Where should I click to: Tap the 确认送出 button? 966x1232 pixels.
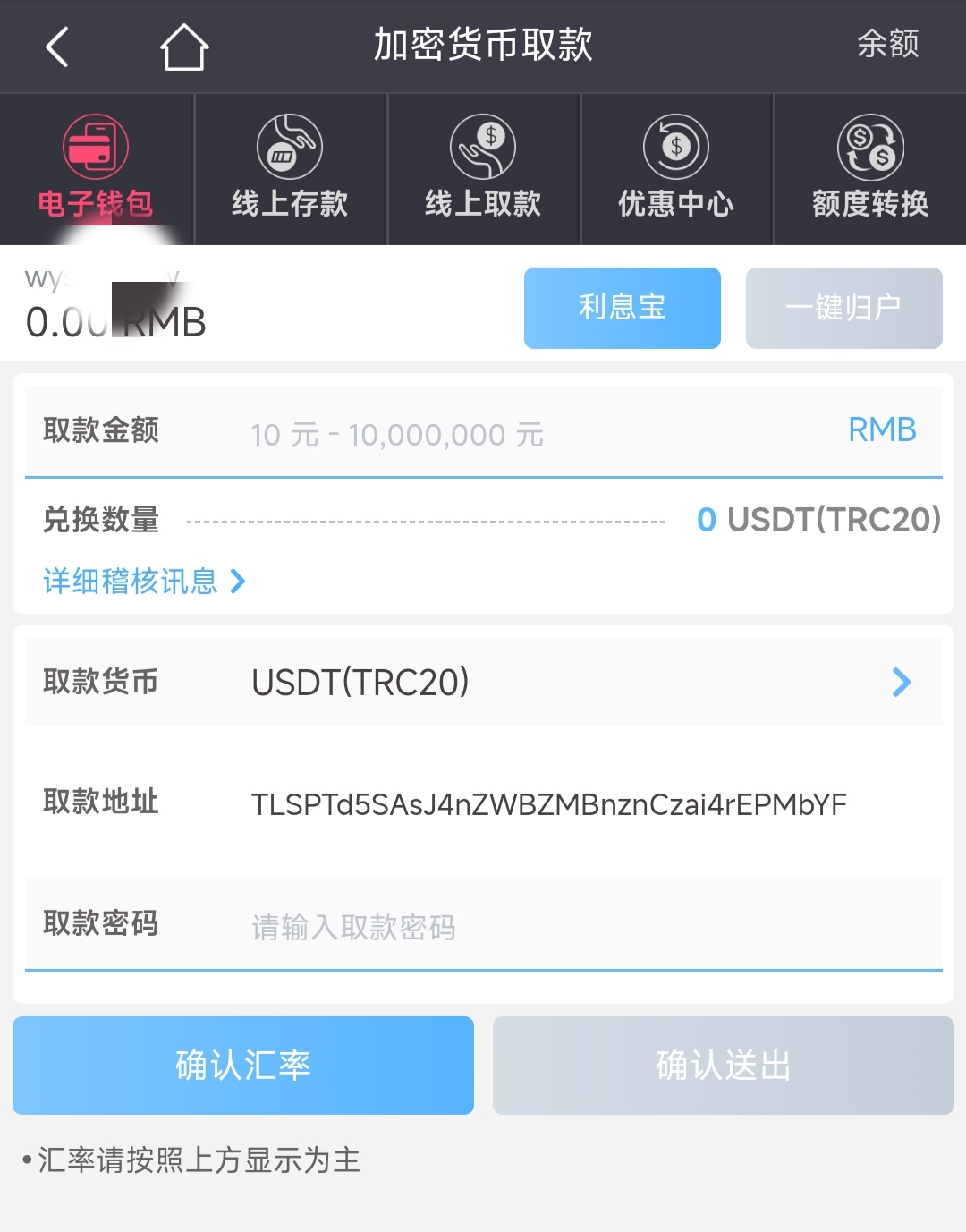coord(723,1066)
